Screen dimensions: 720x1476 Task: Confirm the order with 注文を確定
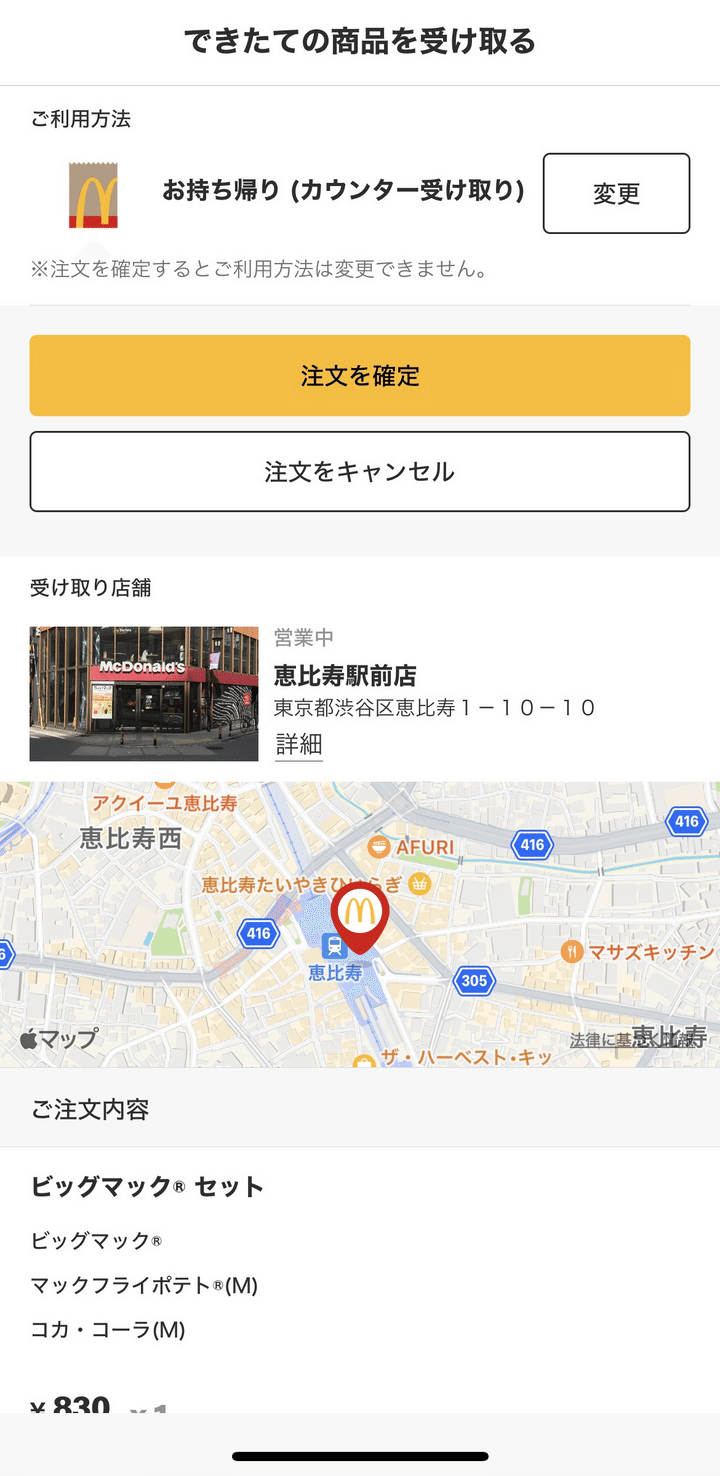(360, 373)
